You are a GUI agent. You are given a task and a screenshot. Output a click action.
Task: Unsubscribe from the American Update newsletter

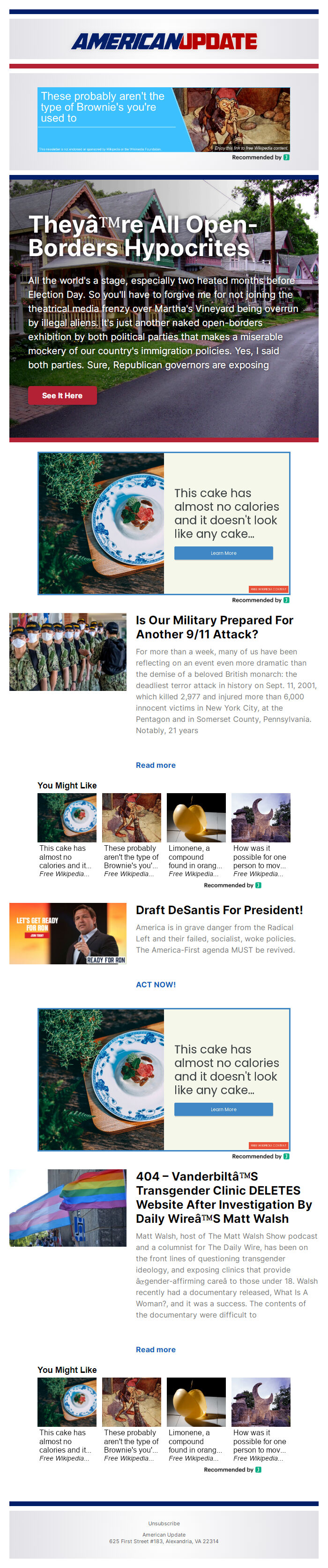tap(164, 1523)
